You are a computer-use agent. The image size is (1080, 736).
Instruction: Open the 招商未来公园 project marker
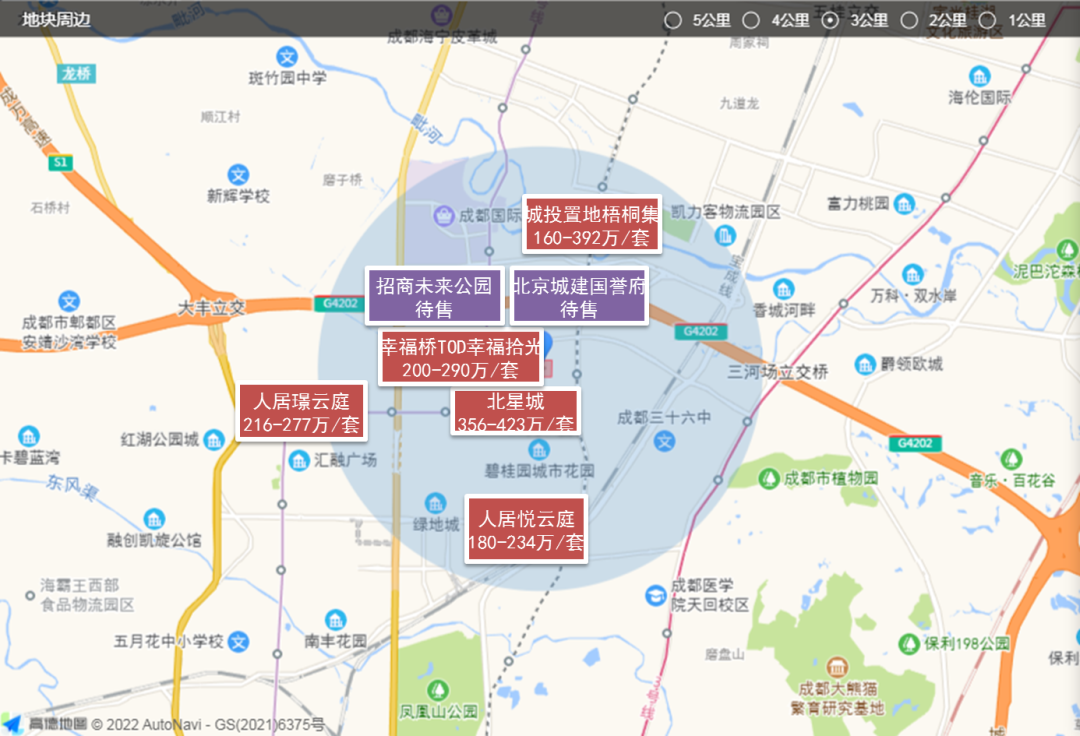pos(434,296)
